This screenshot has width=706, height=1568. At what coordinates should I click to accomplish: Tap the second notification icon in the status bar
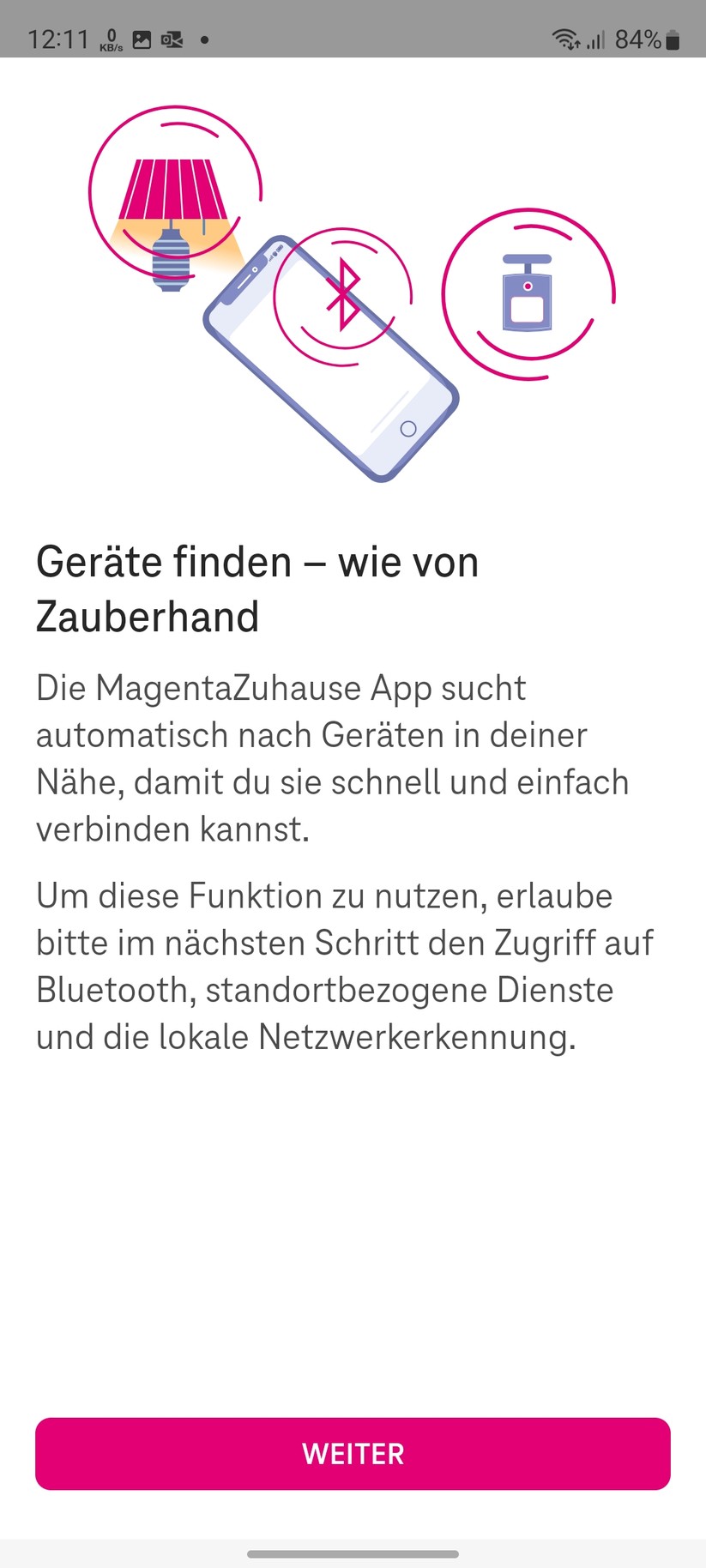coord(172,38)
